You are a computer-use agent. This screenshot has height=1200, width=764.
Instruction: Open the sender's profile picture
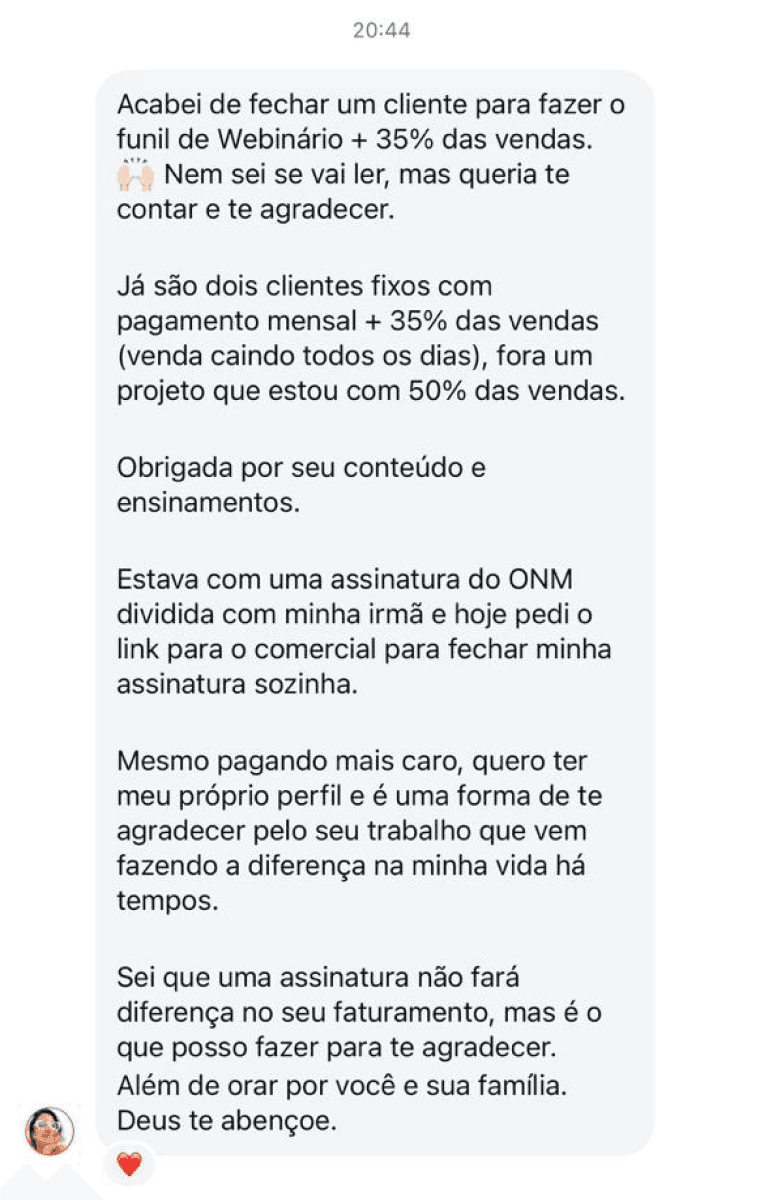point(49,1131)
